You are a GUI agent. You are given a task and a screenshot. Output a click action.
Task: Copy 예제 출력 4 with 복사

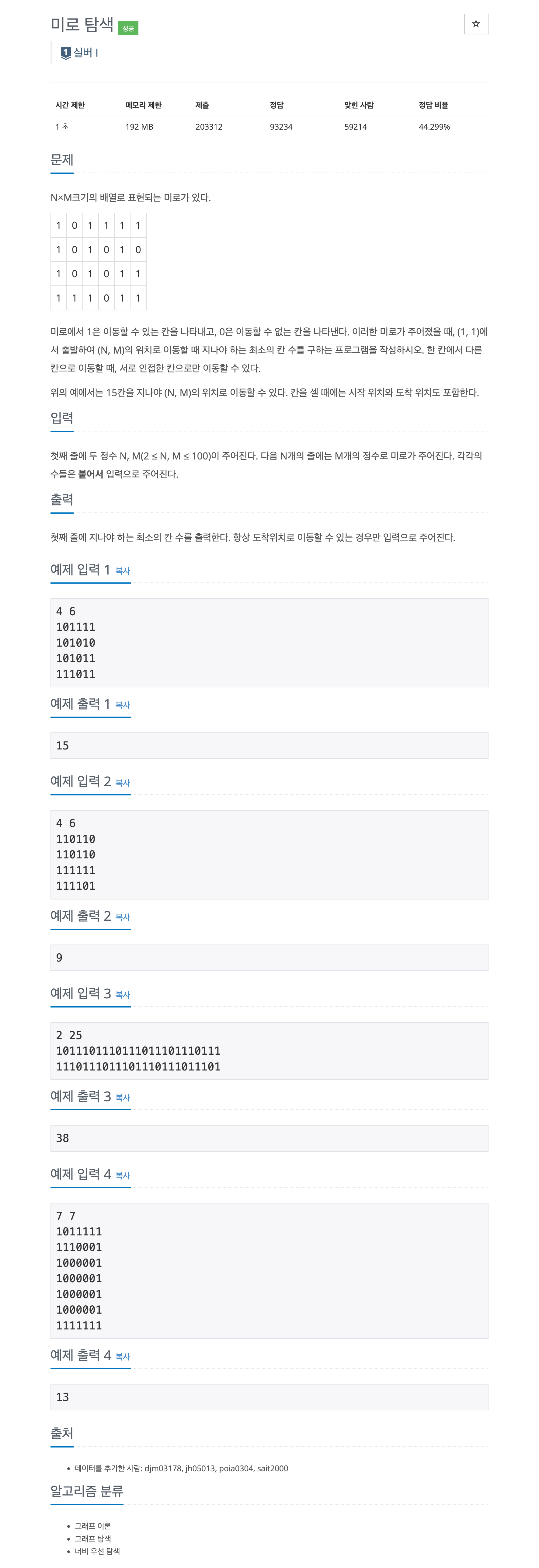coord(122,1356)
